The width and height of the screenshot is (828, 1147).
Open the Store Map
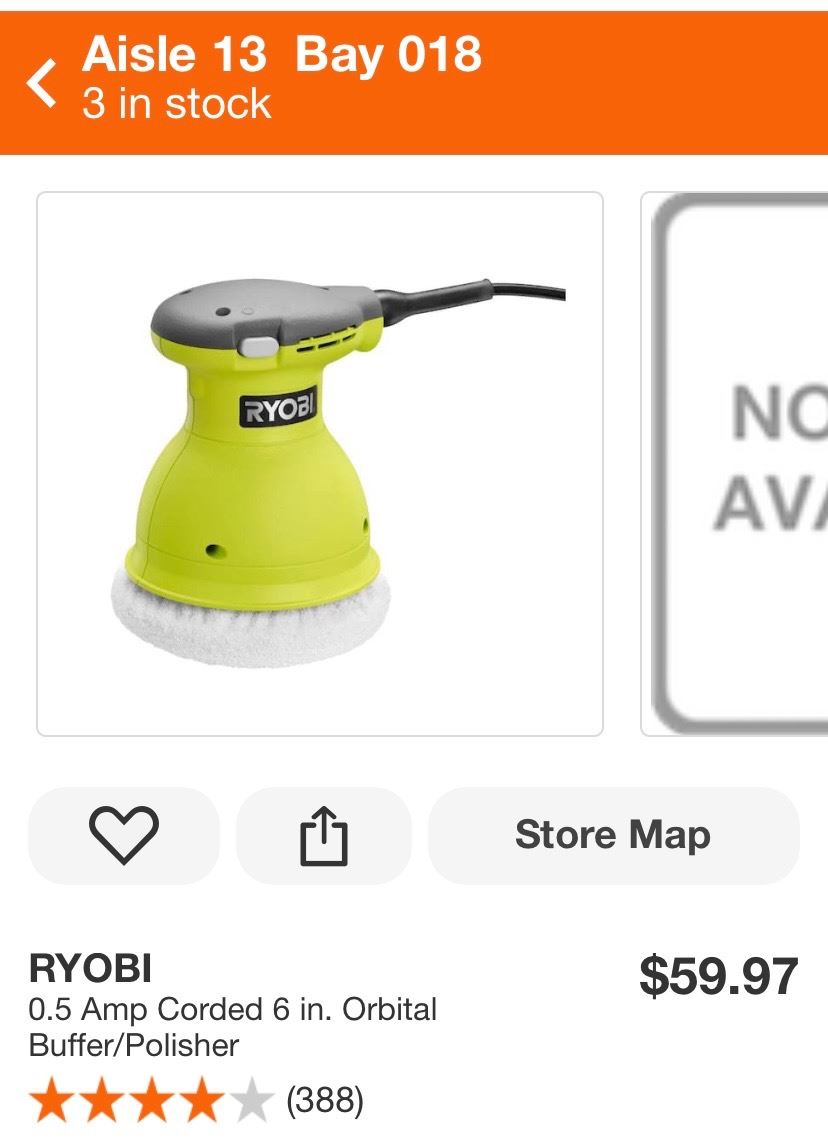click(613, 835)
